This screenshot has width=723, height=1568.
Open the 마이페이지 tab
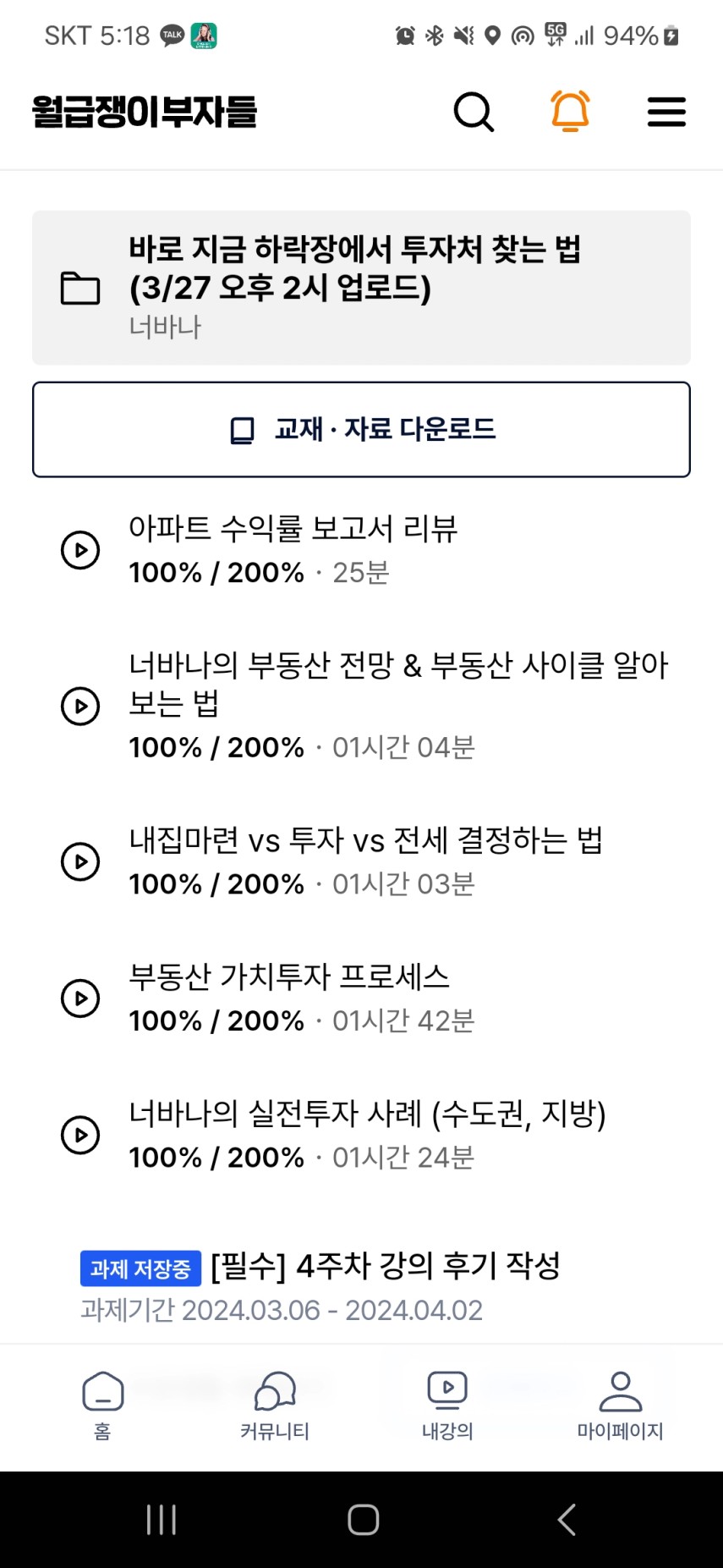pos(620,1406)
